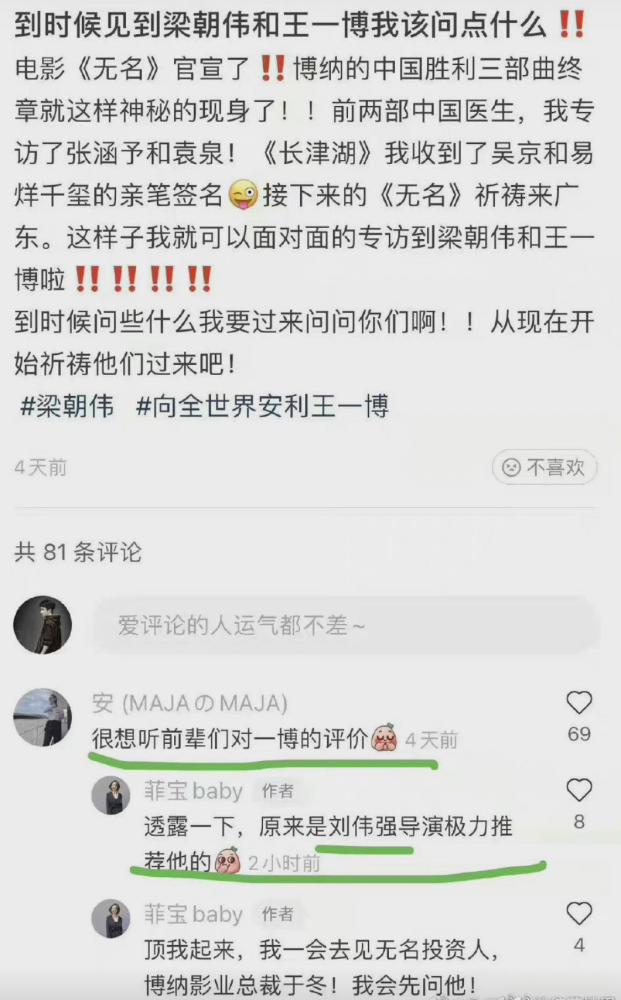Open the #向全世界安利王一博 hashtag
Viewport: 621px width, 1000px height.
262,406
